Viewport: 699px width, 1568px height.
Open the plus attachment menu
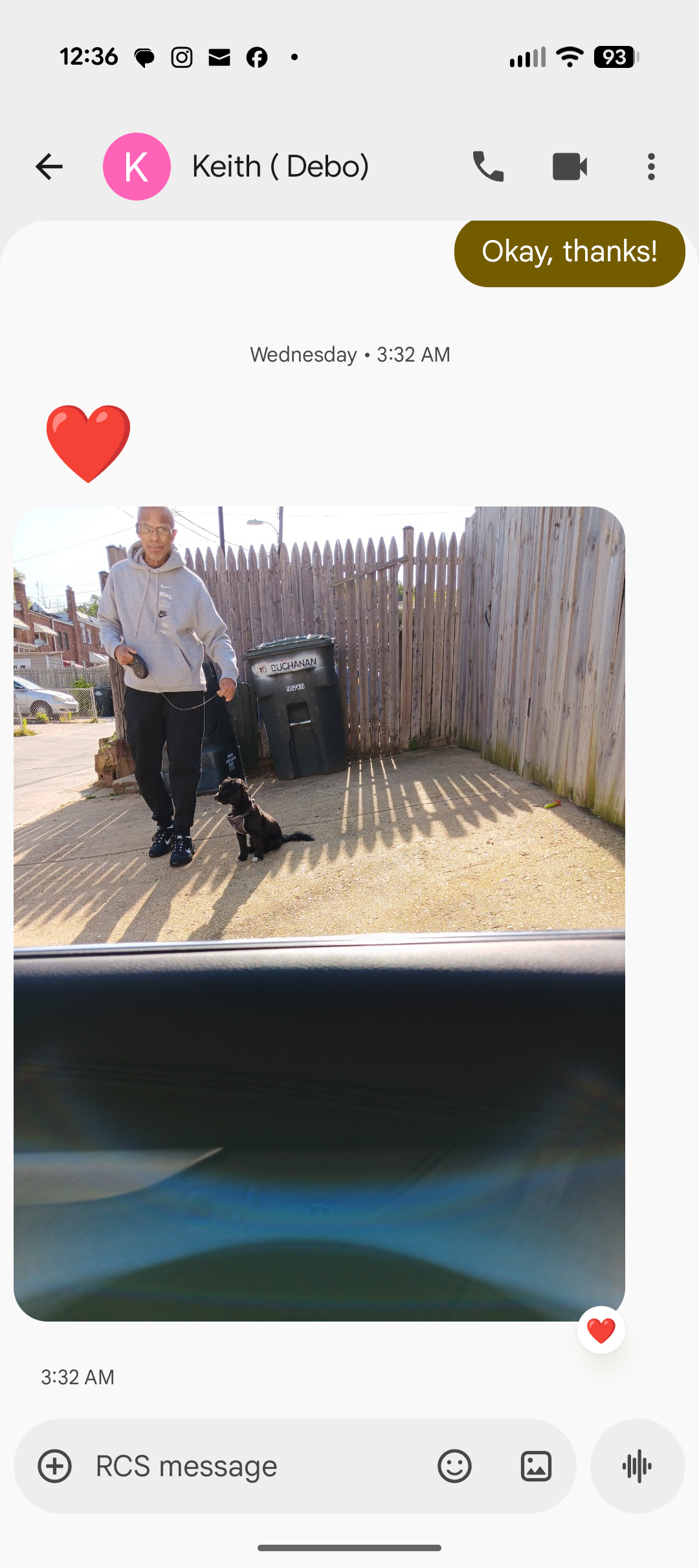click(x=55, y=1466)
